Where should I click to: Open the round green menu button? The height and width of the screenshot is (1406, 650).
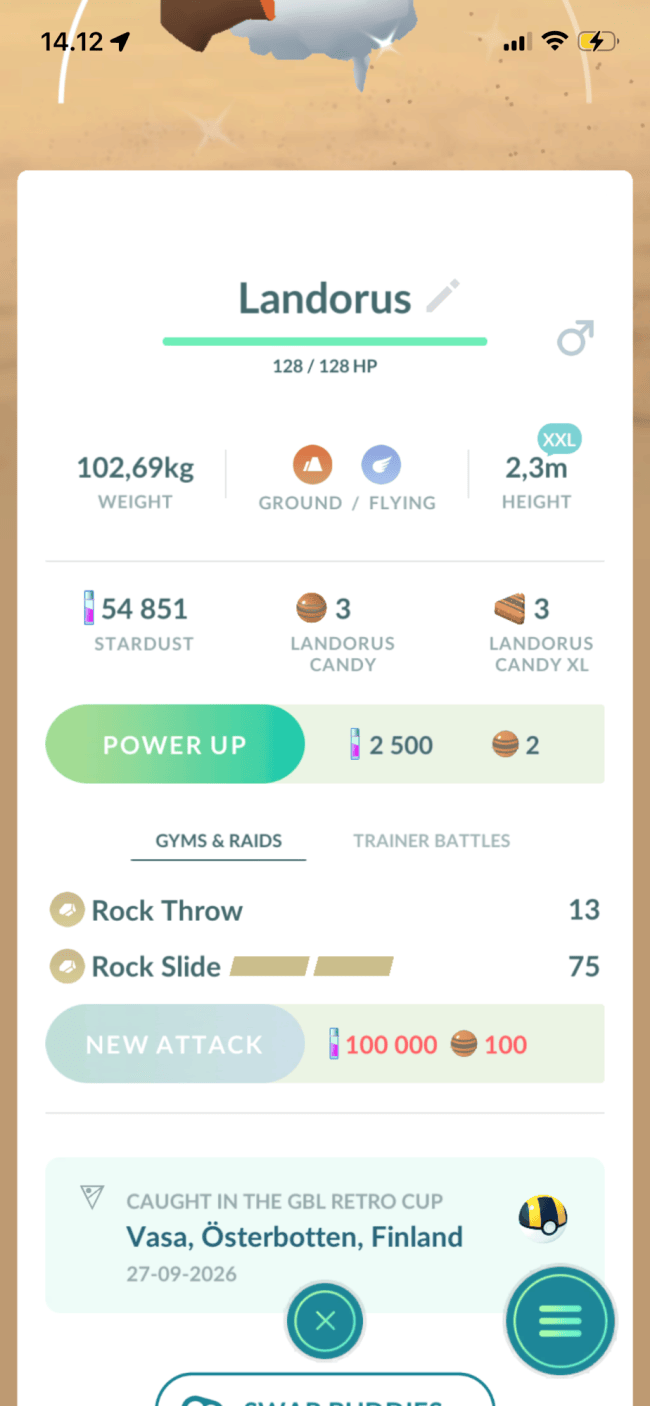tap(559, 1321)
